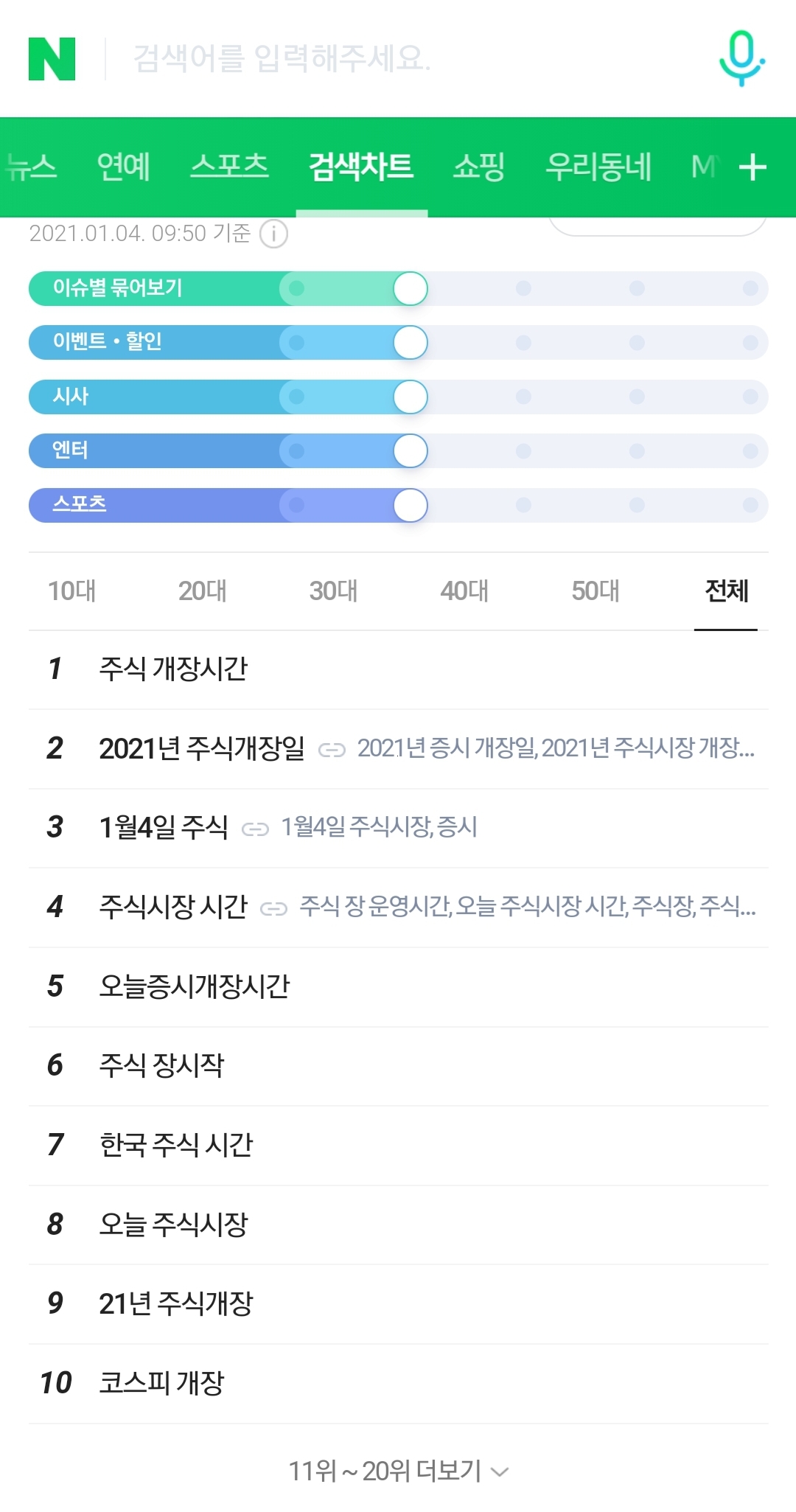
Task: Adjust the 이슈별 묶어보기 slider handle
Action: [411, 288]
